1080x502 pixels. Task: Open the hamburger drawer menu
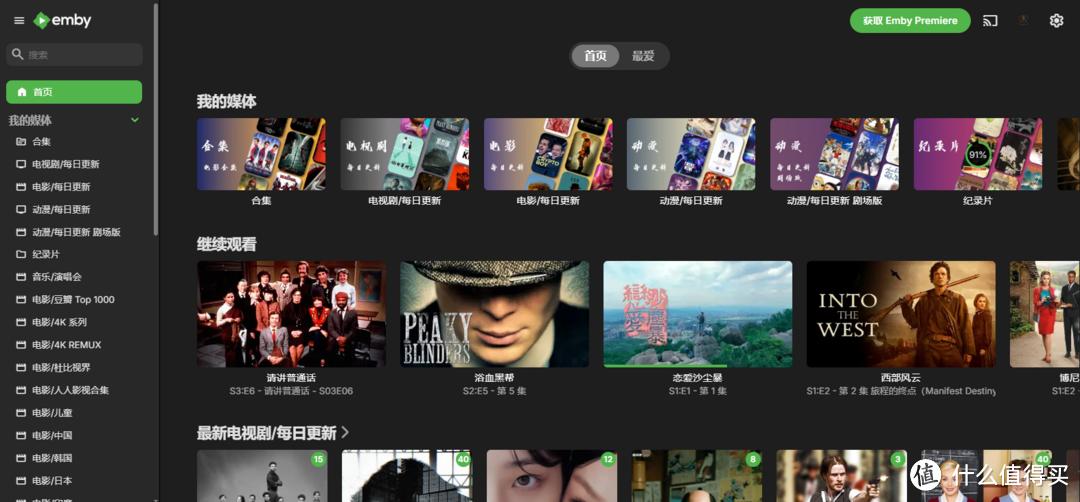(19, 20)
